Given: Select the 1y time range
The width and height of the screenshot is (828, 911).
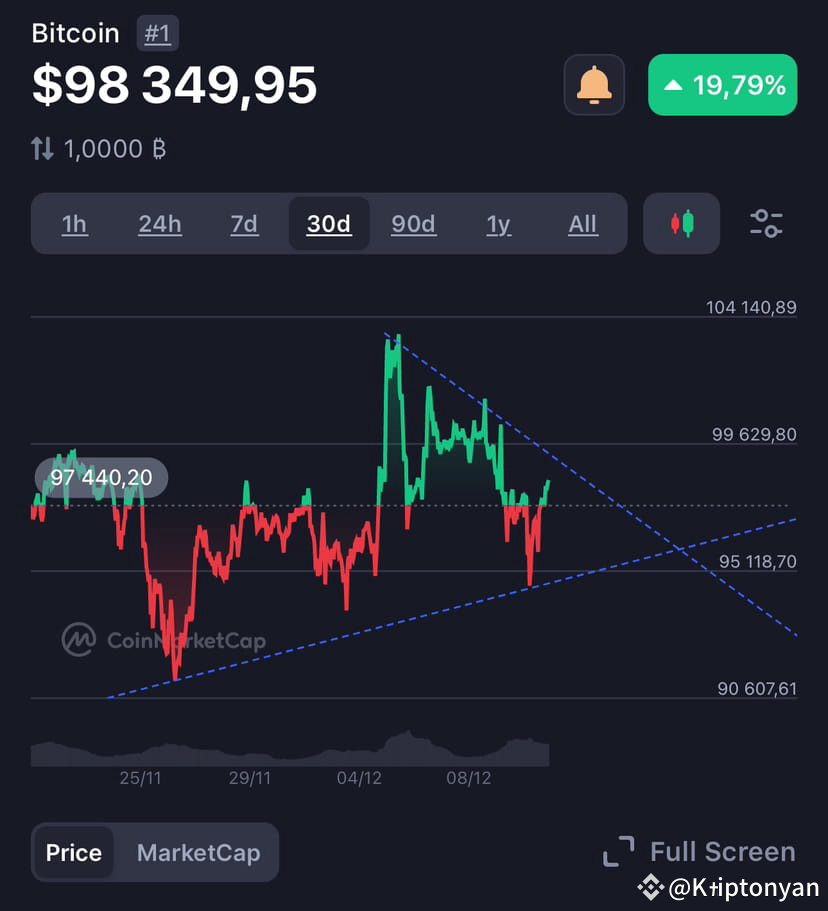Looking at the screenshot, I should 499,223.
